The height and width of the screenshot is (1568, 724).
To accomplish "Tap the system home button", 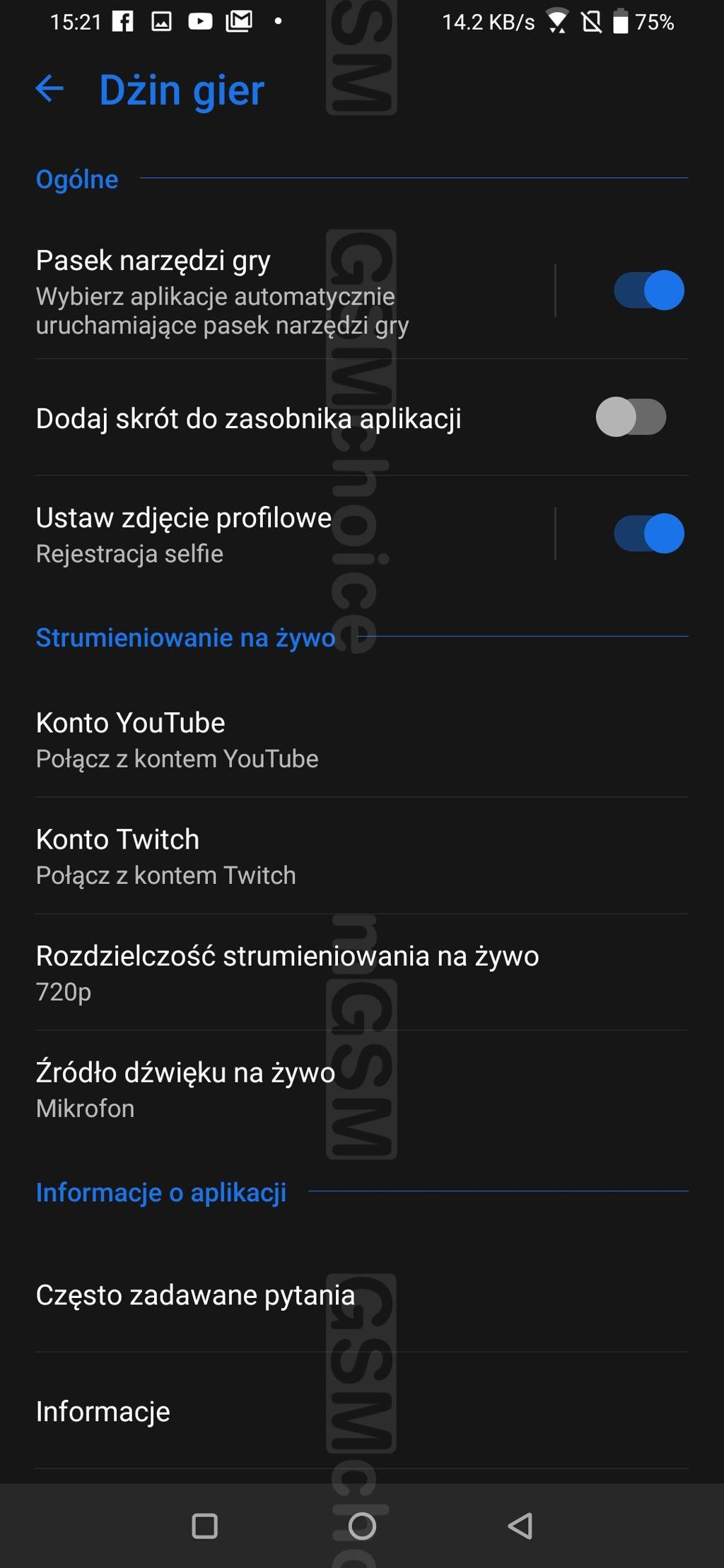I will [362, 1526].
